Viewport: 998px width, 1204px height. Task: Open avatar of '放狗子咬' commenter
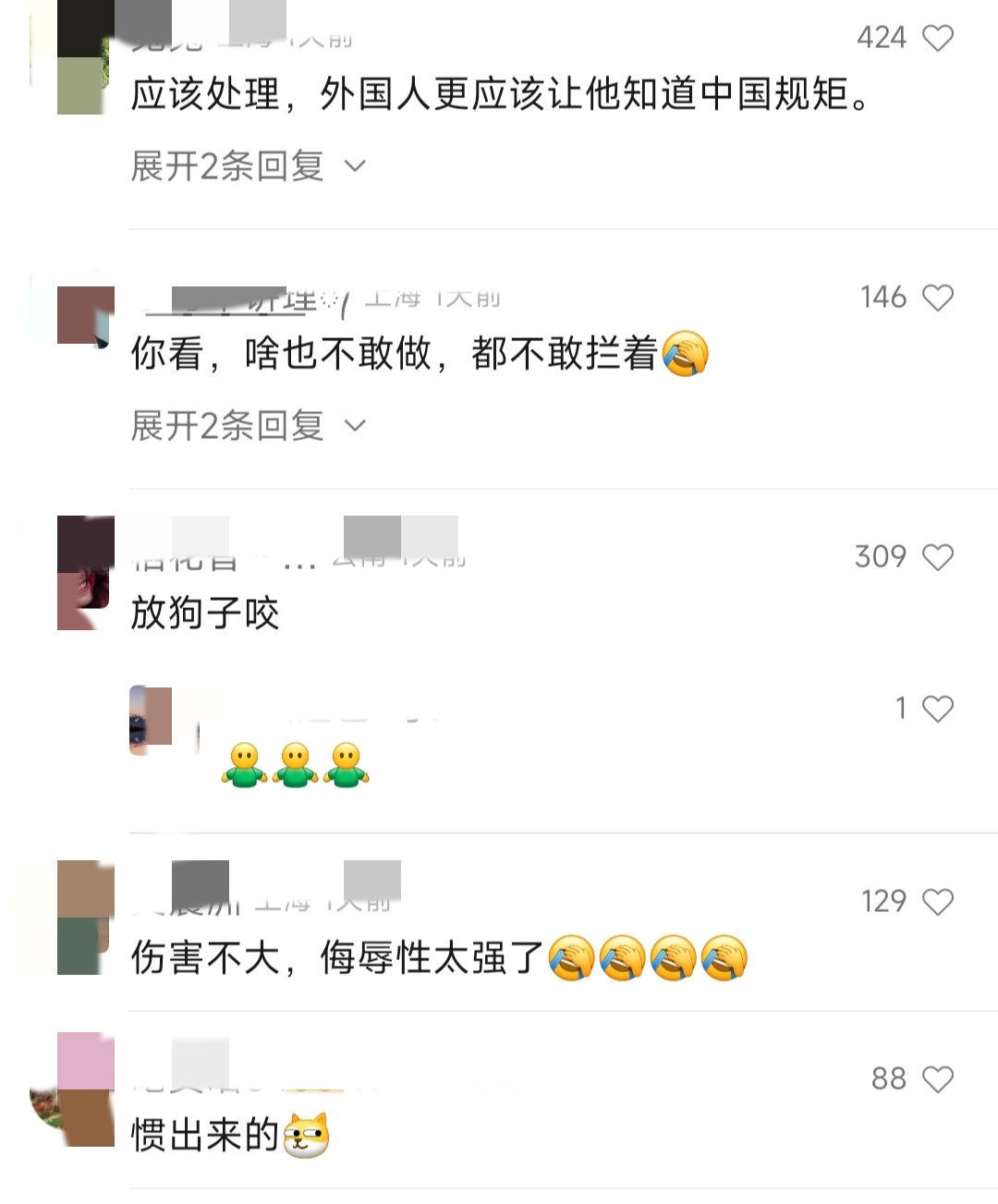click(x=85, y=573)
